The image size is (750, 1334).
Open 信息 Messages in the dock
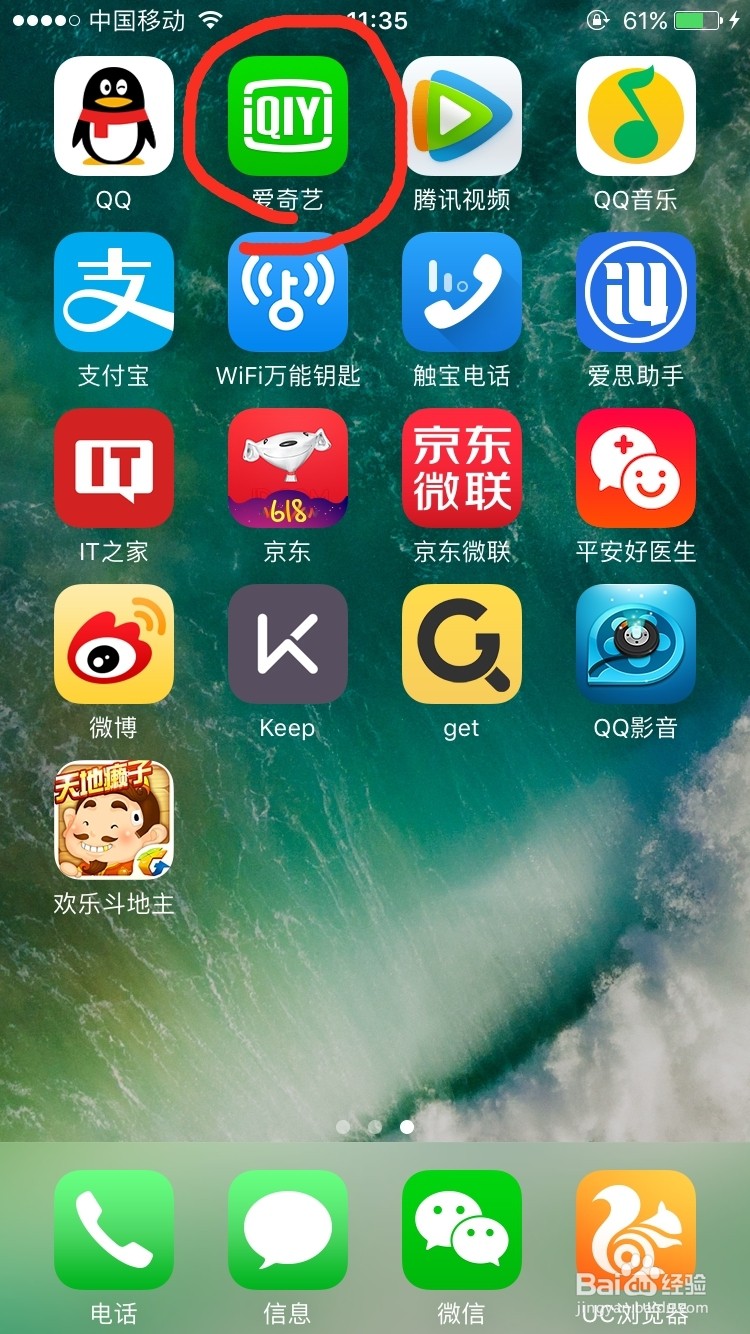point(288,1230)
